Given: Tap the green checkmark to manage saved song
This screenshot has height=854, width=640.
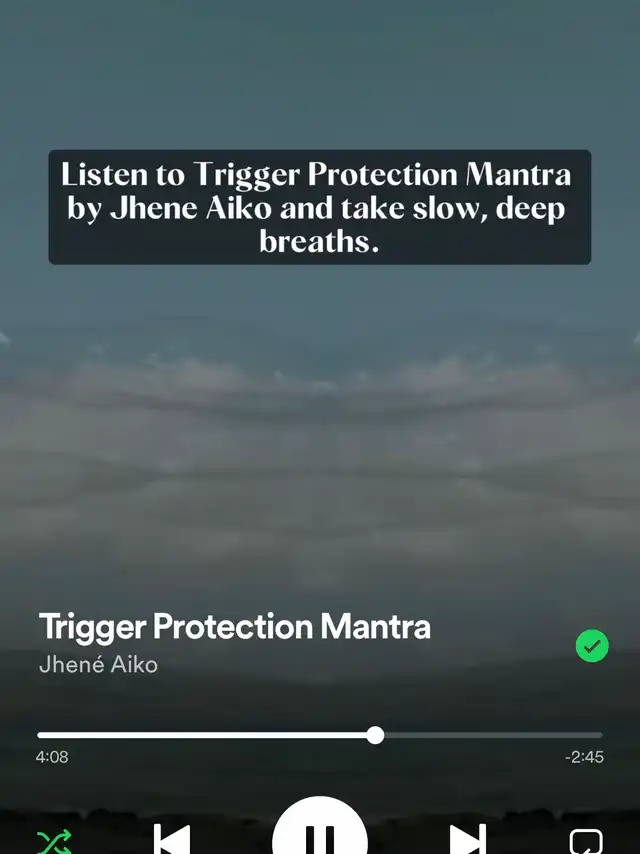Looking at the screenshot, I should [592, 646].
